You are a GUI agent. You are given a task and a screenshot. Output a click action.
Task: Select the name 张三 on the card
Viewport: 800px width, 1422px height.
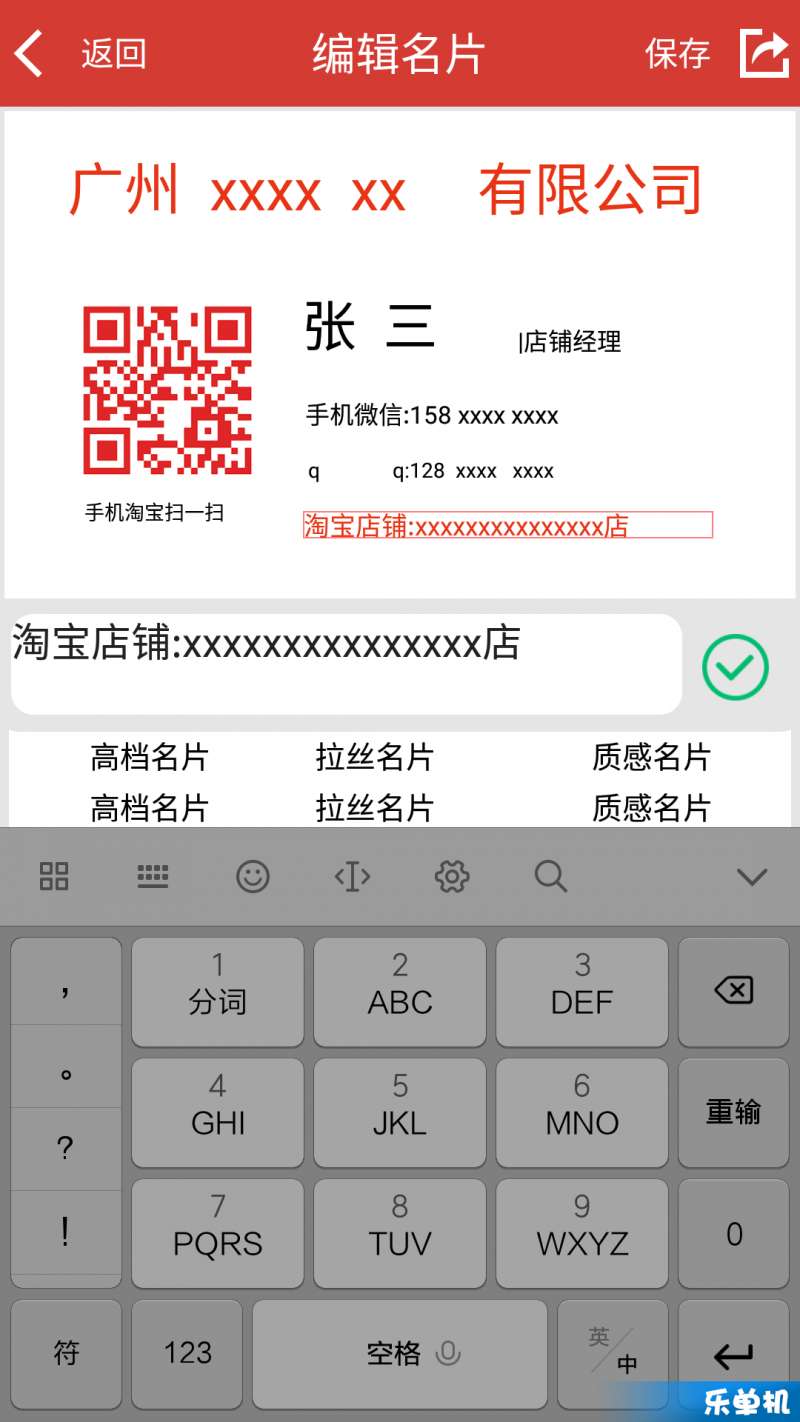coord(370,327)
